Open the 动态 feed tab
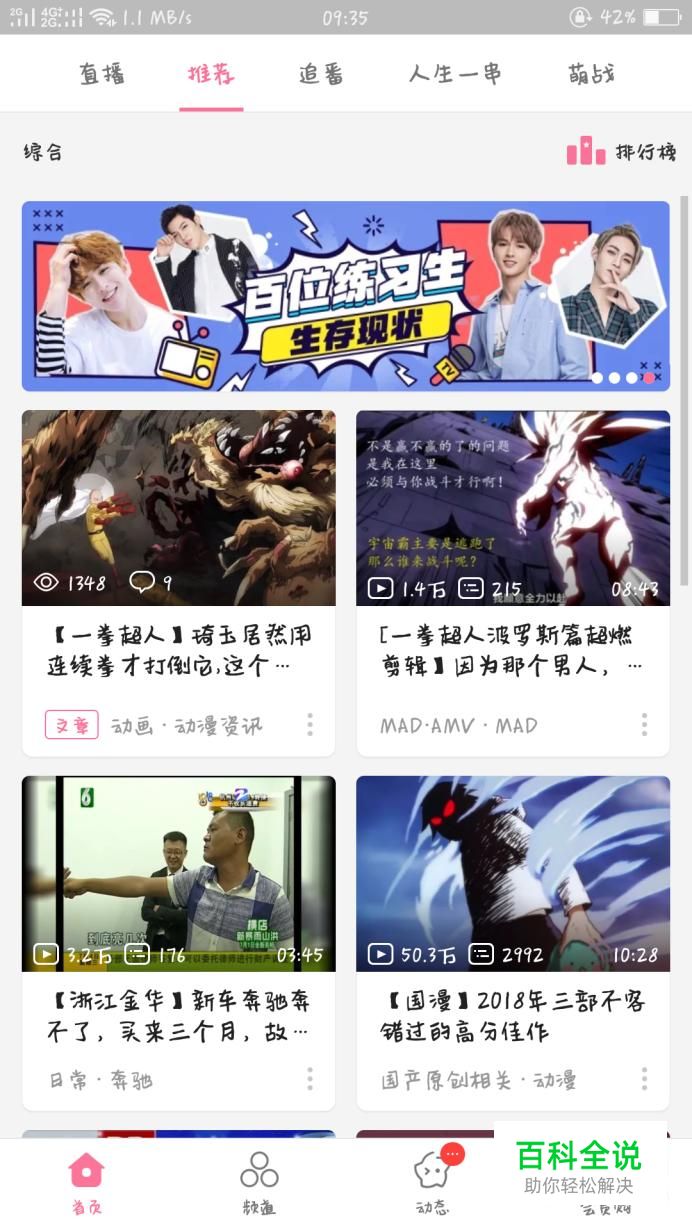The image size is (692, 1230). click(432, 1180)
